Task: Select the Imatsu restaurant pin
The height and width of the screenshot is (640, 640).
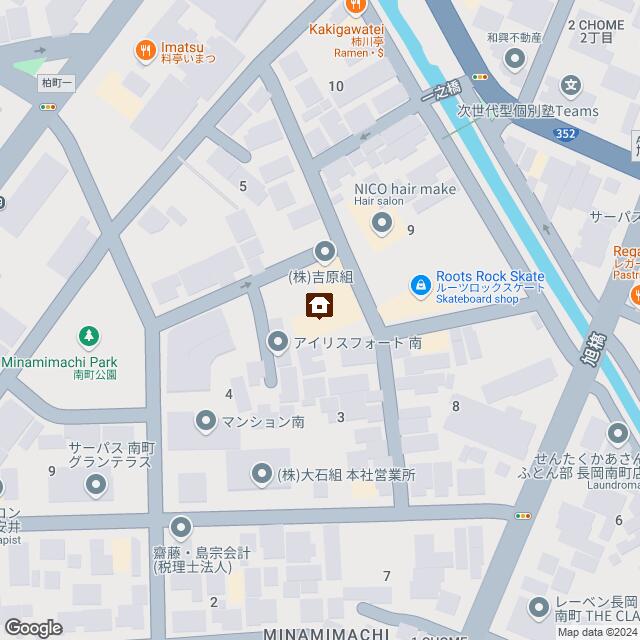Action: point(146,48)
